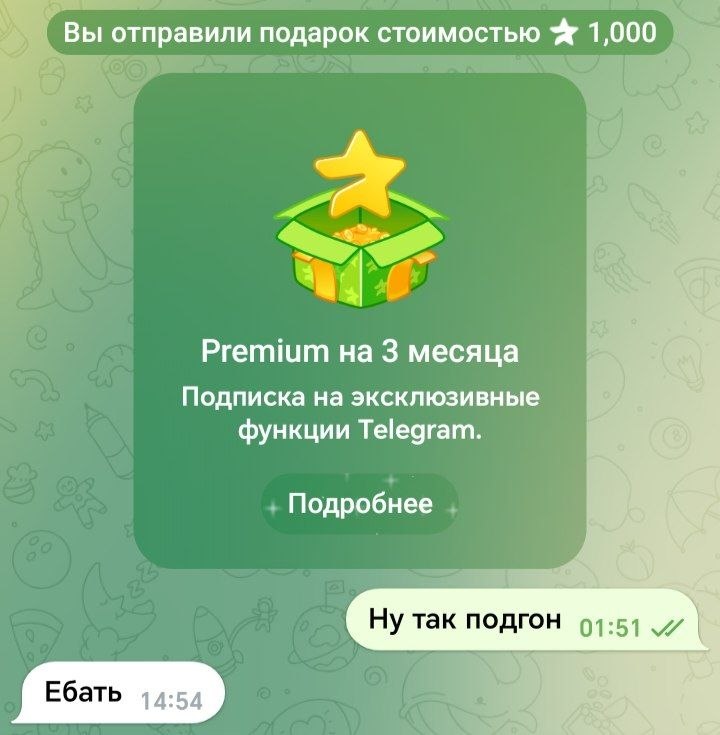Open the Premium на 3 месяца gift card

(360, 321)
